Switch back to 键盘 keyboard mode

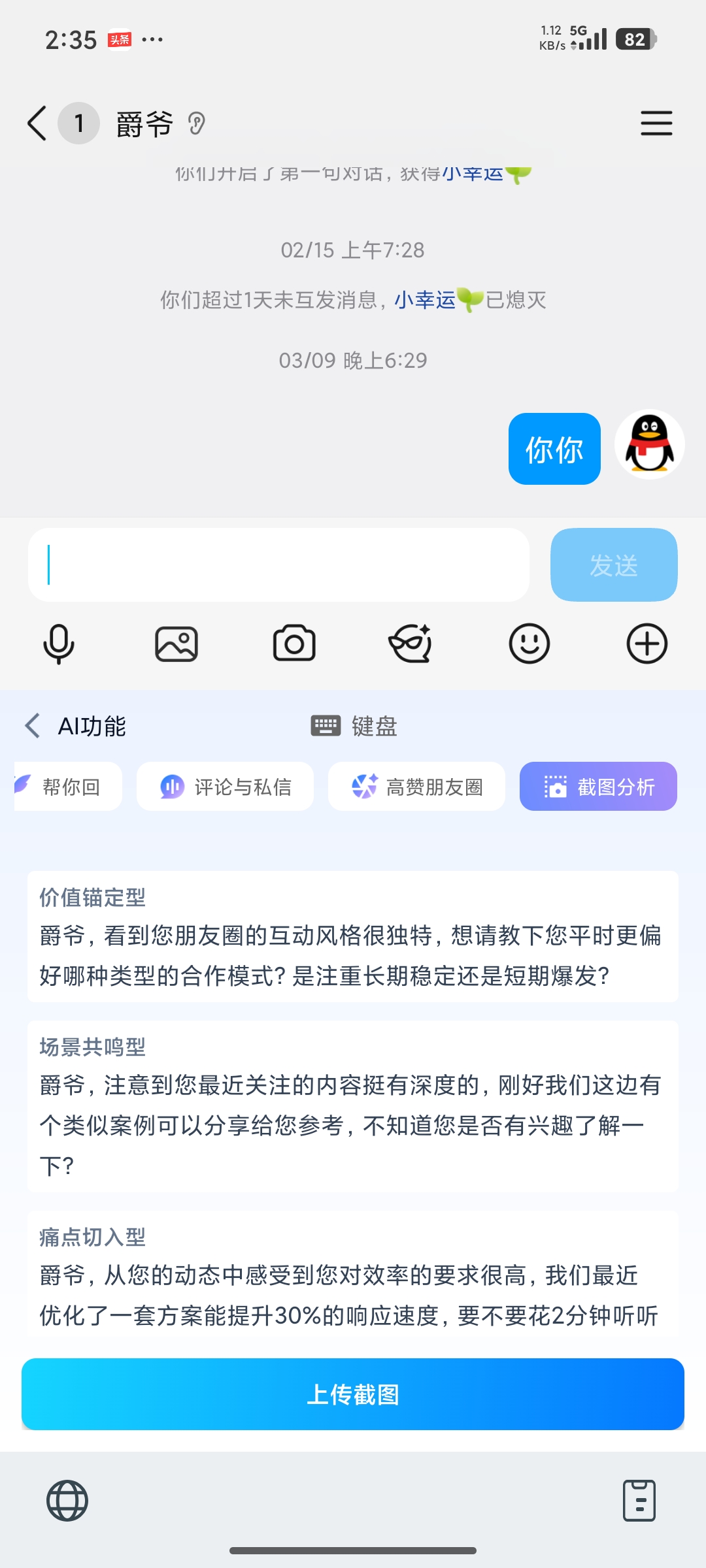coord(355,726)
